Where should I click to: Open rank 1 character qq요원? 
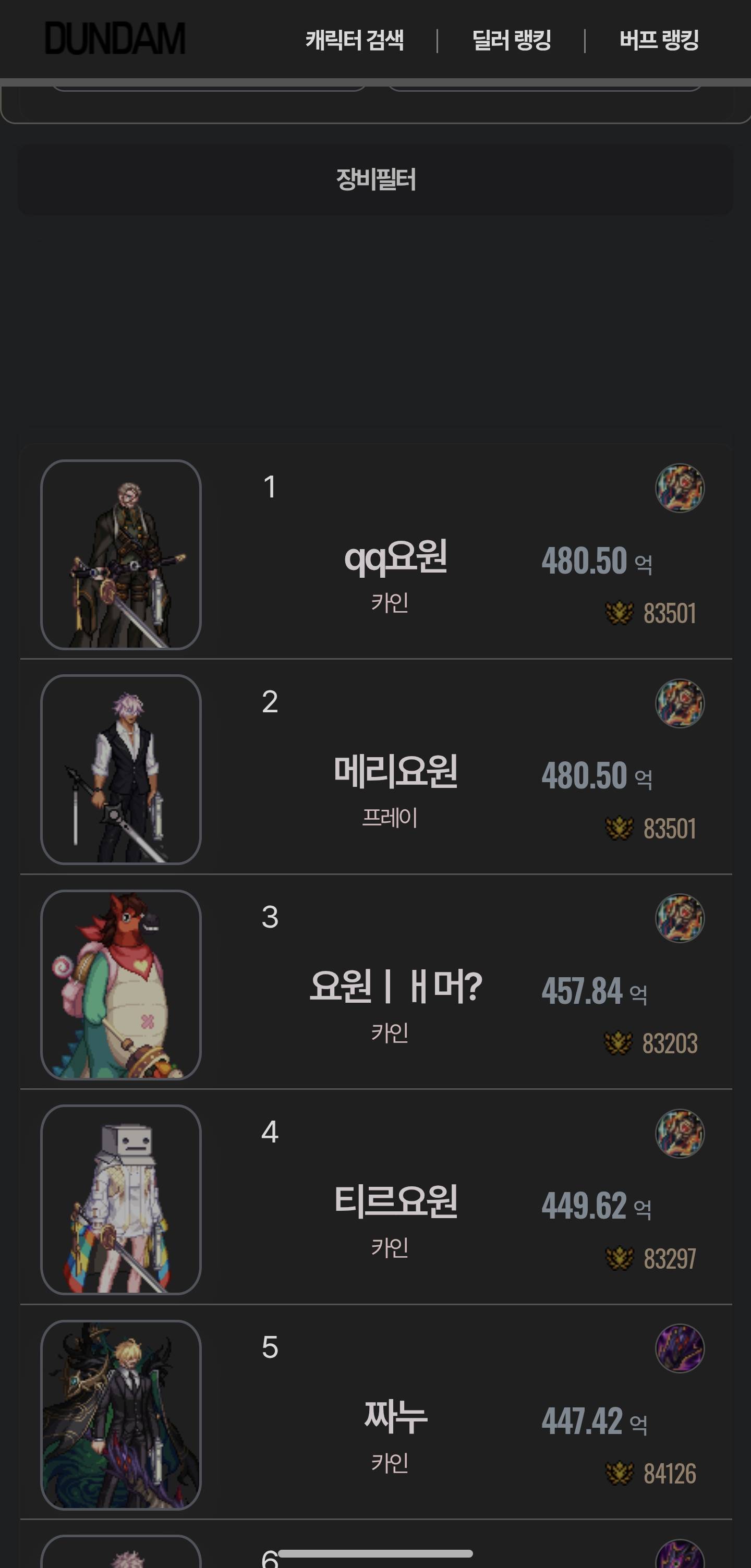396,557
